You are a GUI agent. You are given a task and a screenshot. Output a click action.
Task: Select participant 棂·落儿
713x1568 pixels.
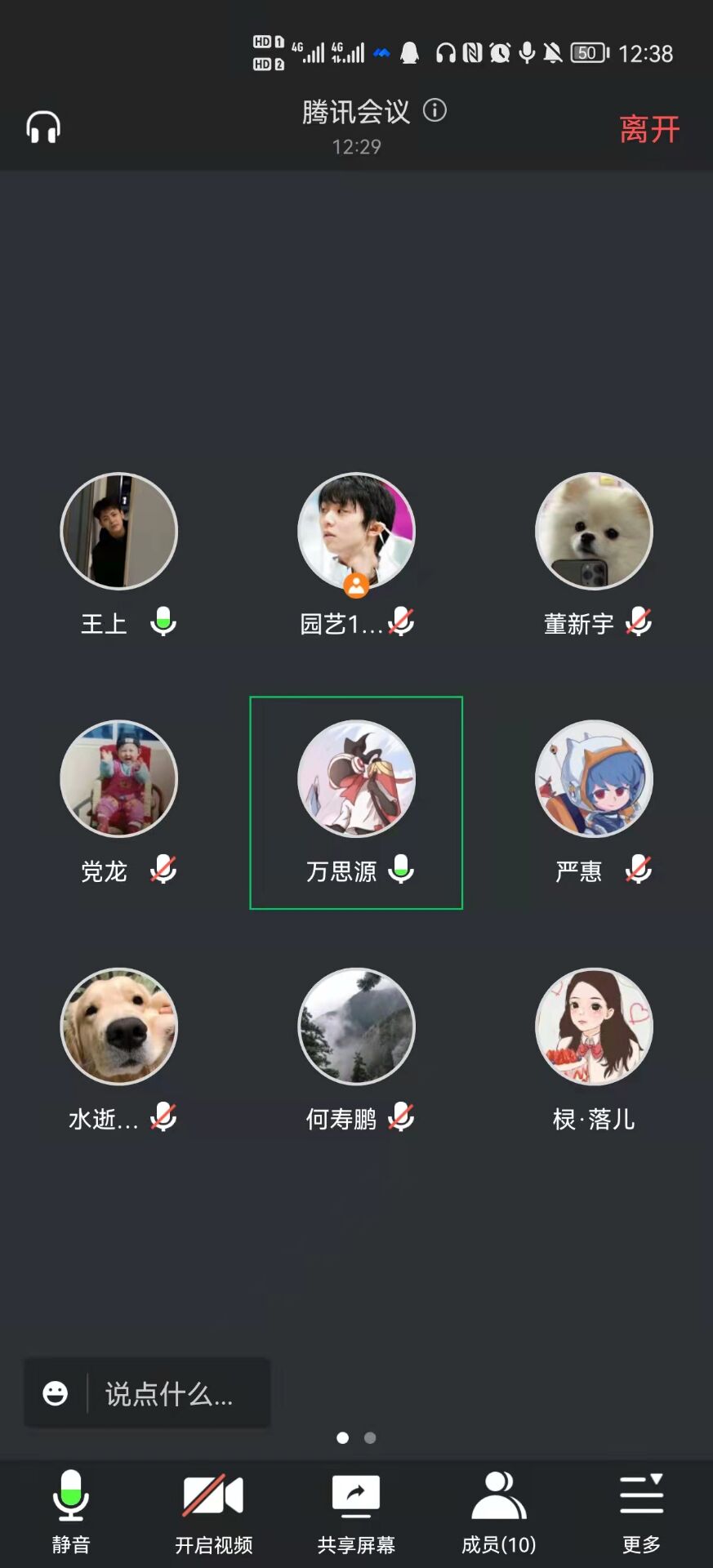coord(594,1027)
